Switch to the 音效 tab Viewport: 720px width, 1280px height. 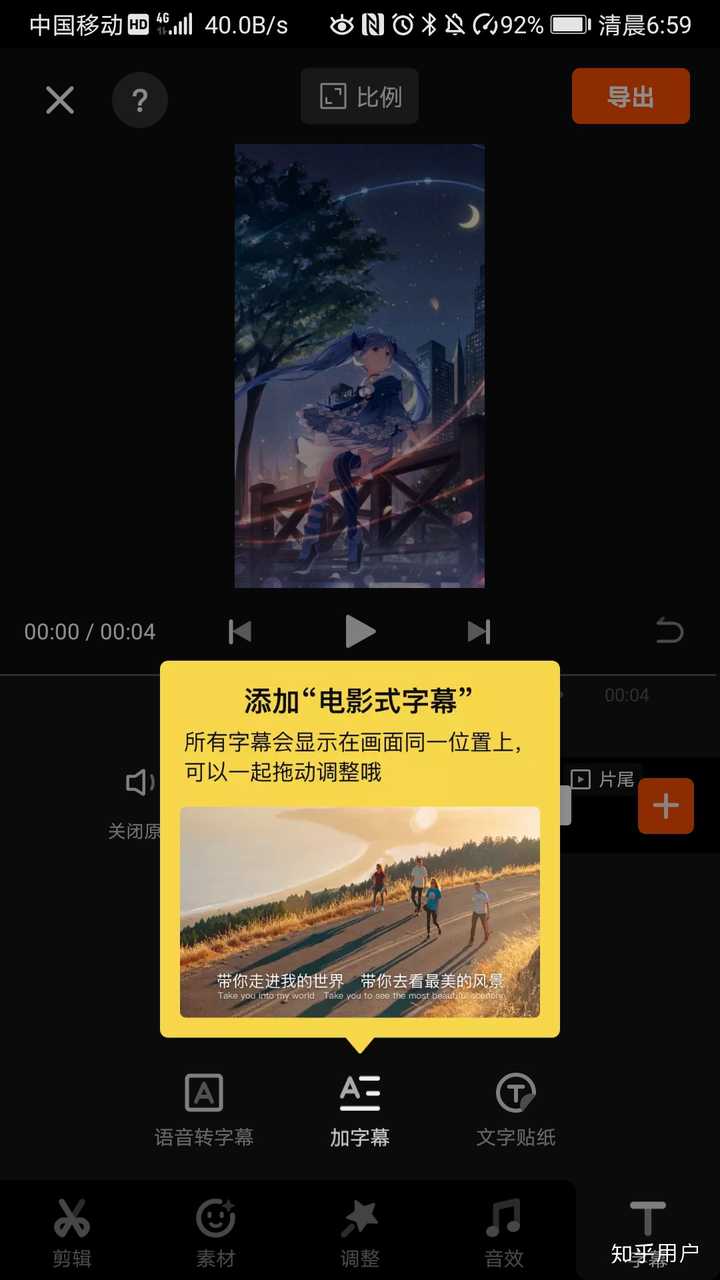[x=504, y=1232]
